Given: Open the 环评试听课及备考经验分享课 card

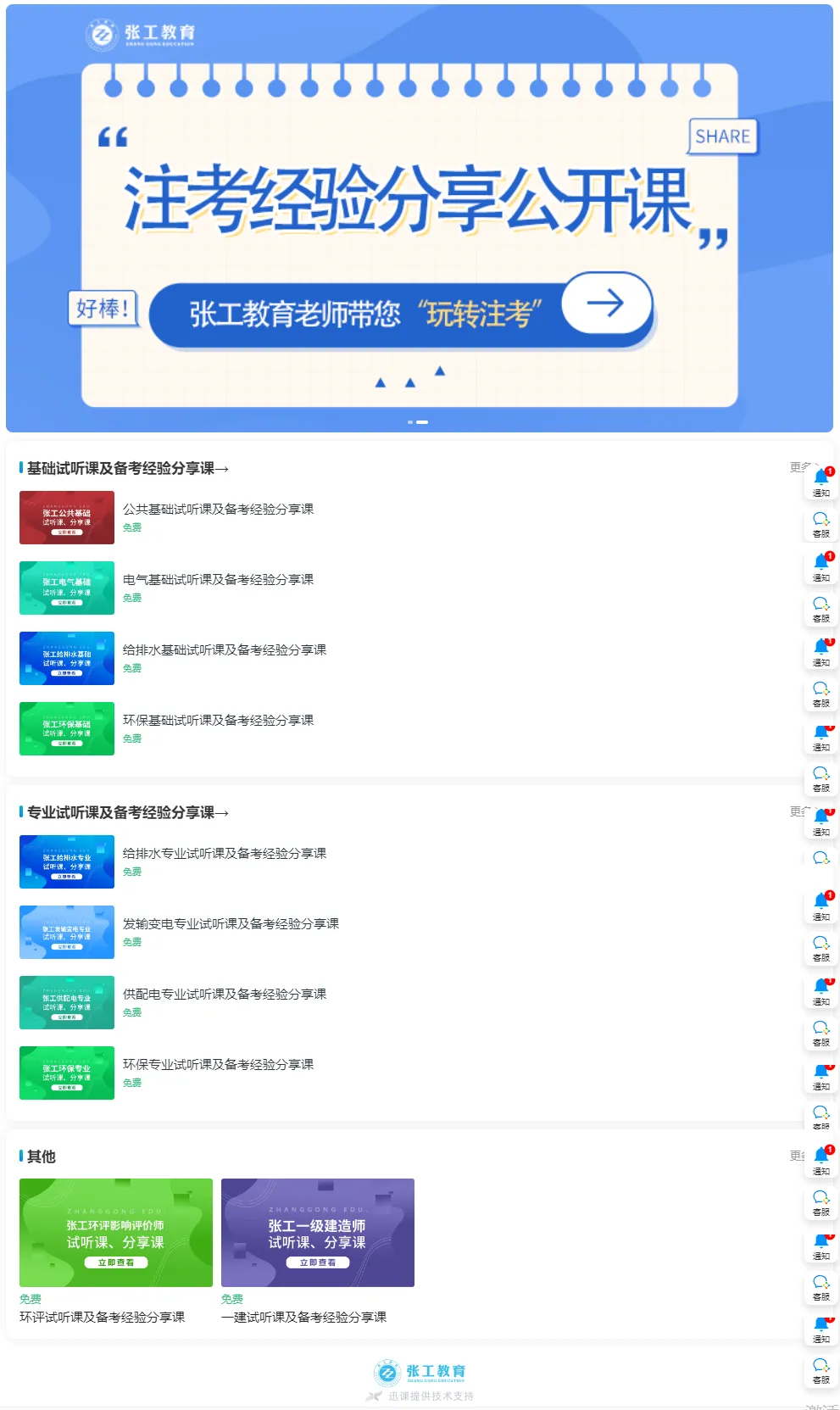Looking at the screenshot, I should [x=116, y=1251].
